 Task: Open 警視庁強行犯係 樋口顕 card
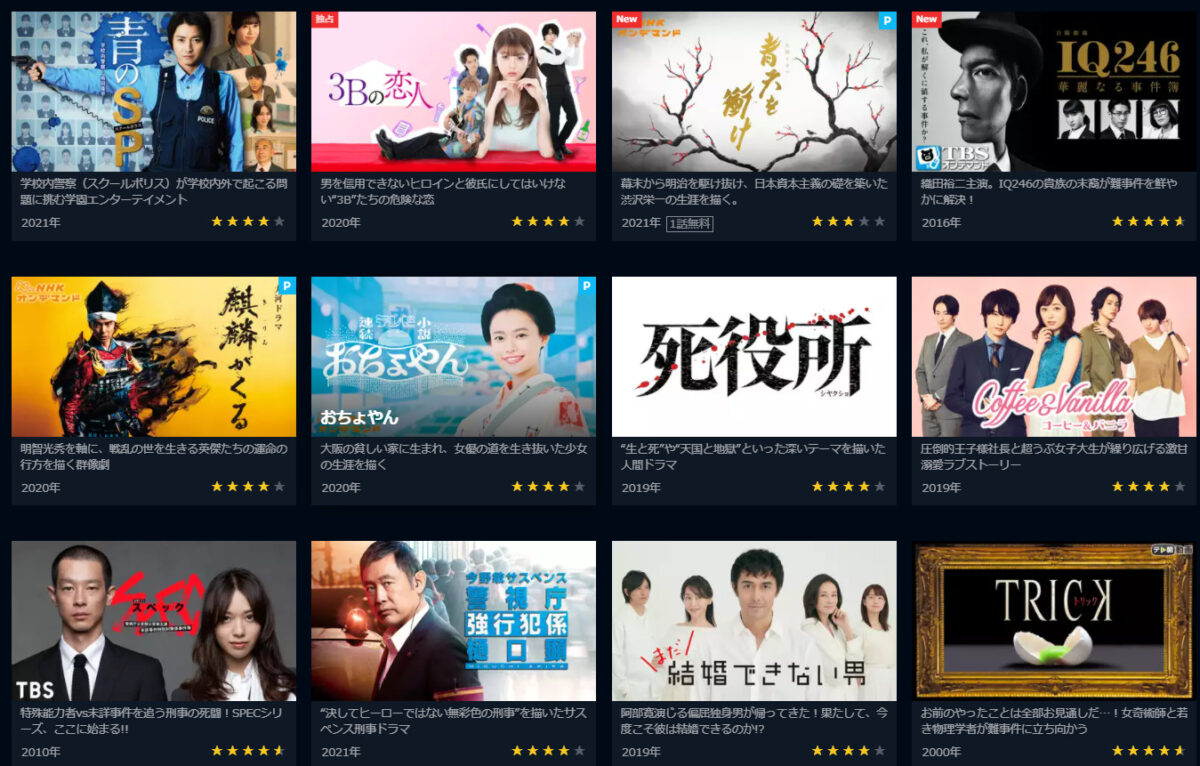(453, 620)
